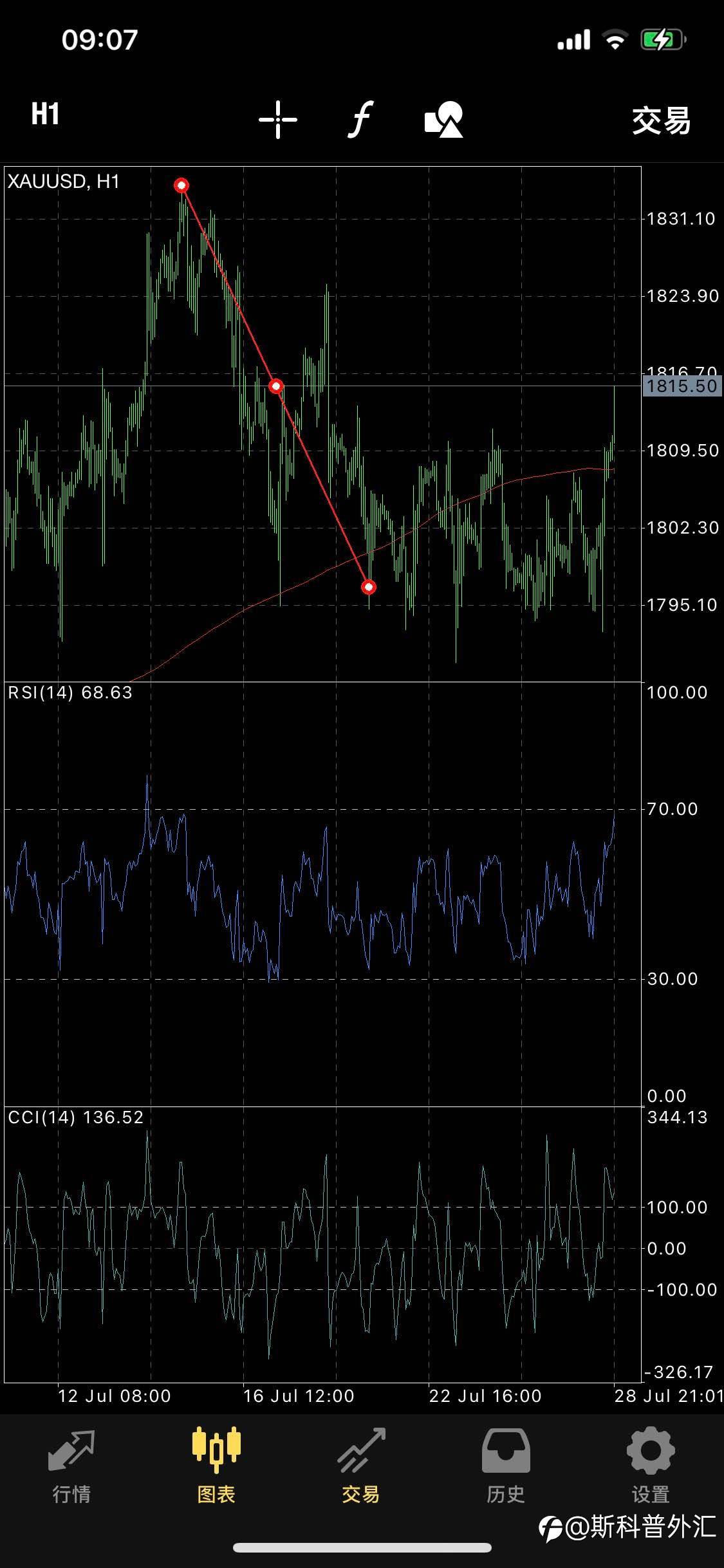The height and width of the screenshot is (1568, 724).
Task: Select the trendline's middle anchor point
Action: pyautogui.click(x=275, y=386)
